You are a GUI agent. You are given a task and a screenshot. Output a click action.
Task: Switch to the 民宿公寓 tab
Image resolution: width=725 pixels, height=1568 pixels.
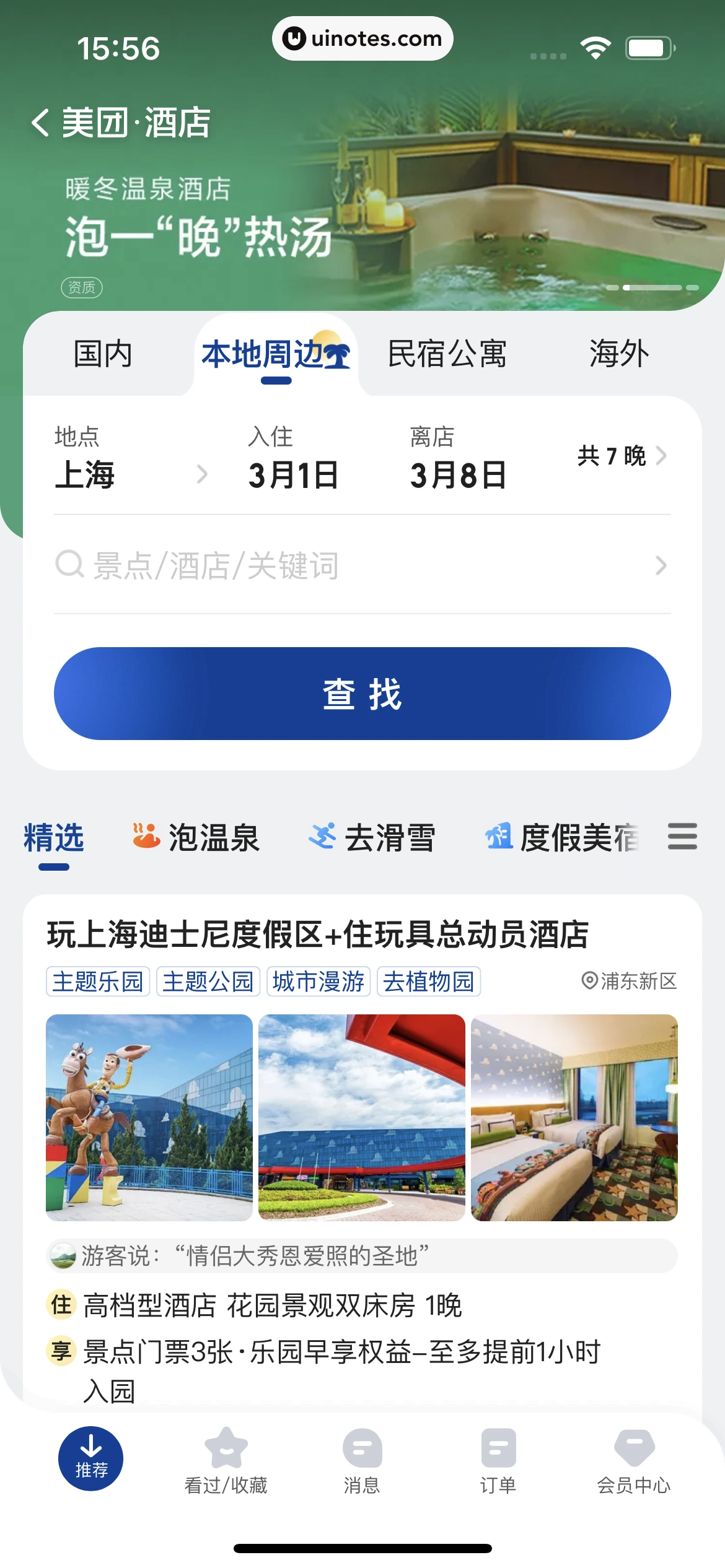coord(447,354)
